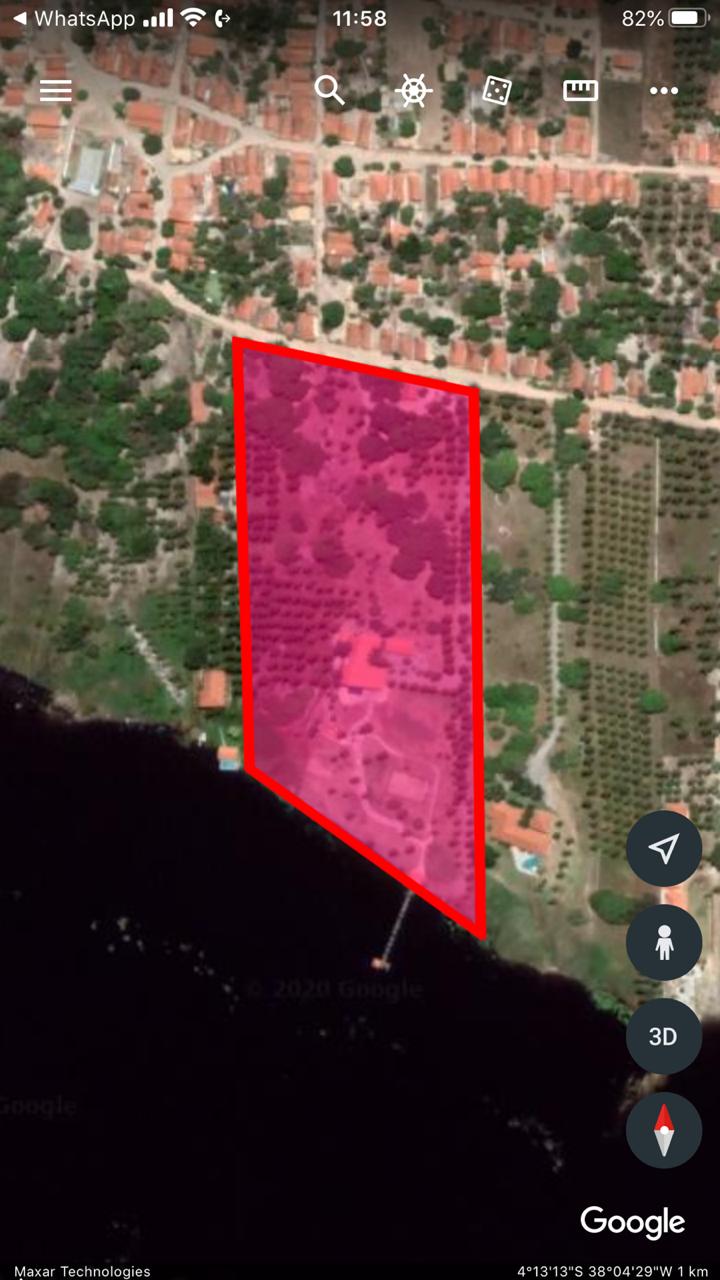Fly to my current location

click(x=664, y=849)
